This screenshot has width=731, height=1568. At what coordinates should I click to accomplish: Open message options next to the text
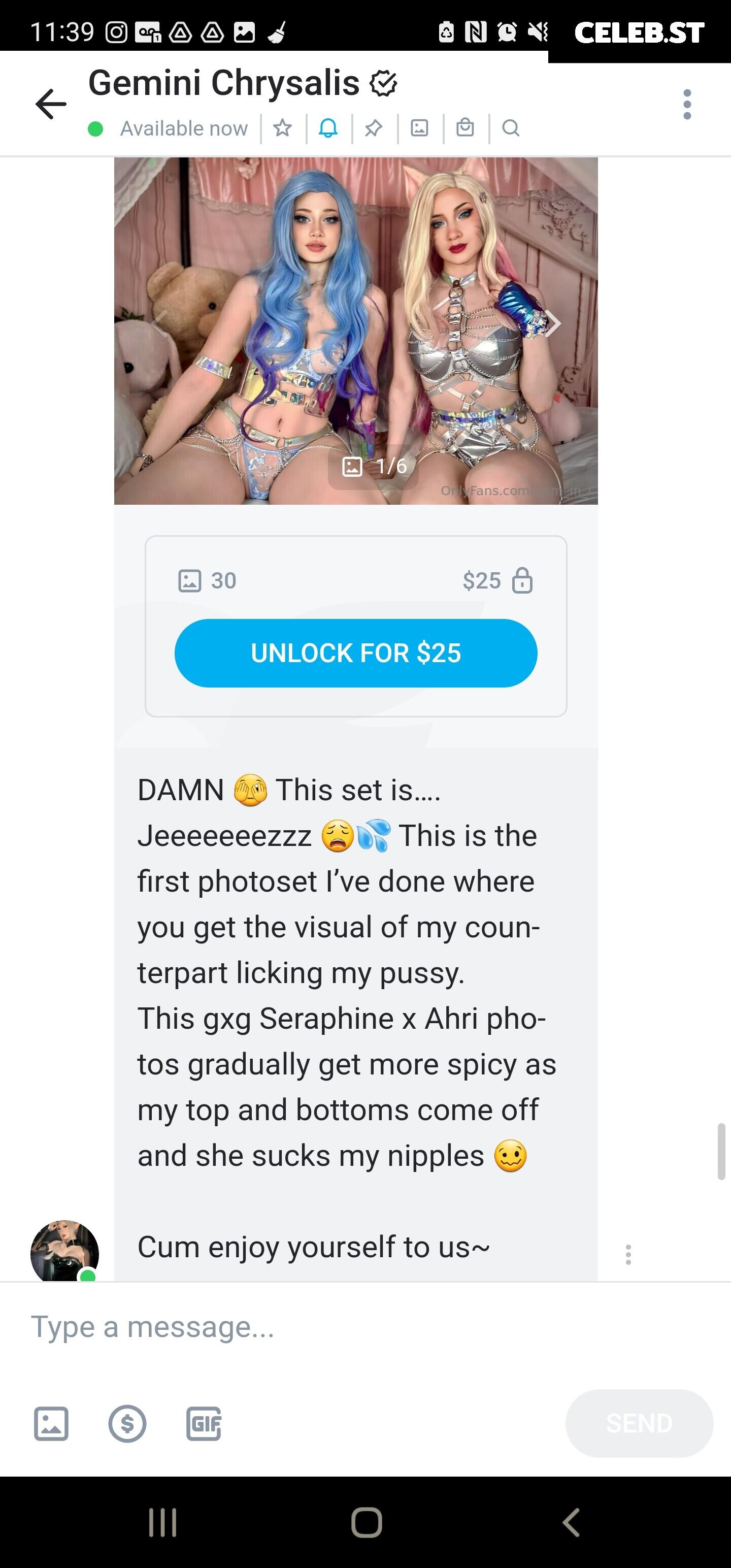[628, 1255]
